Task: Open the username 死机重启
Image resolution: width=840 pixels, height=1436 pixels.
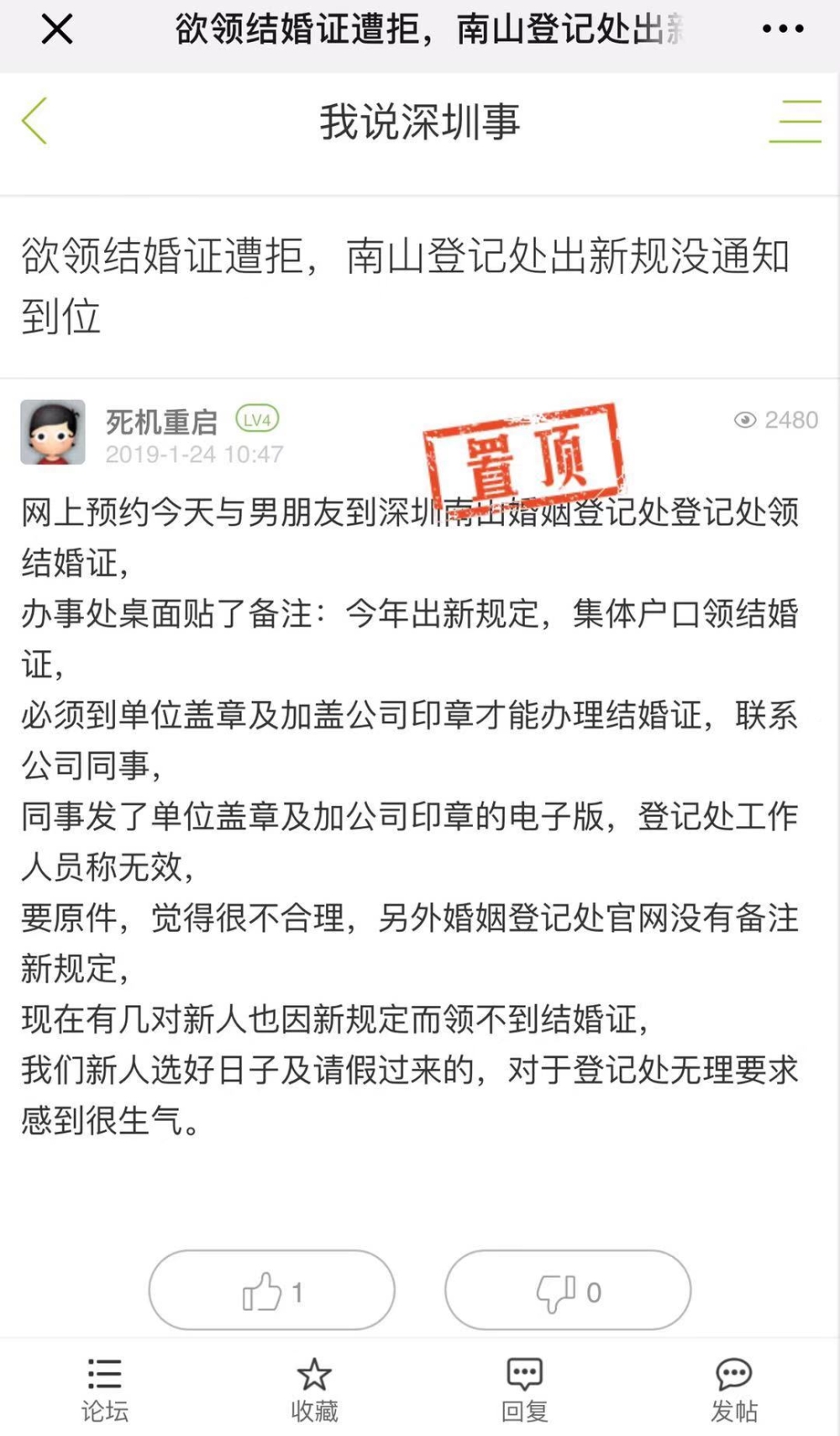Action: tap(161, 421)
